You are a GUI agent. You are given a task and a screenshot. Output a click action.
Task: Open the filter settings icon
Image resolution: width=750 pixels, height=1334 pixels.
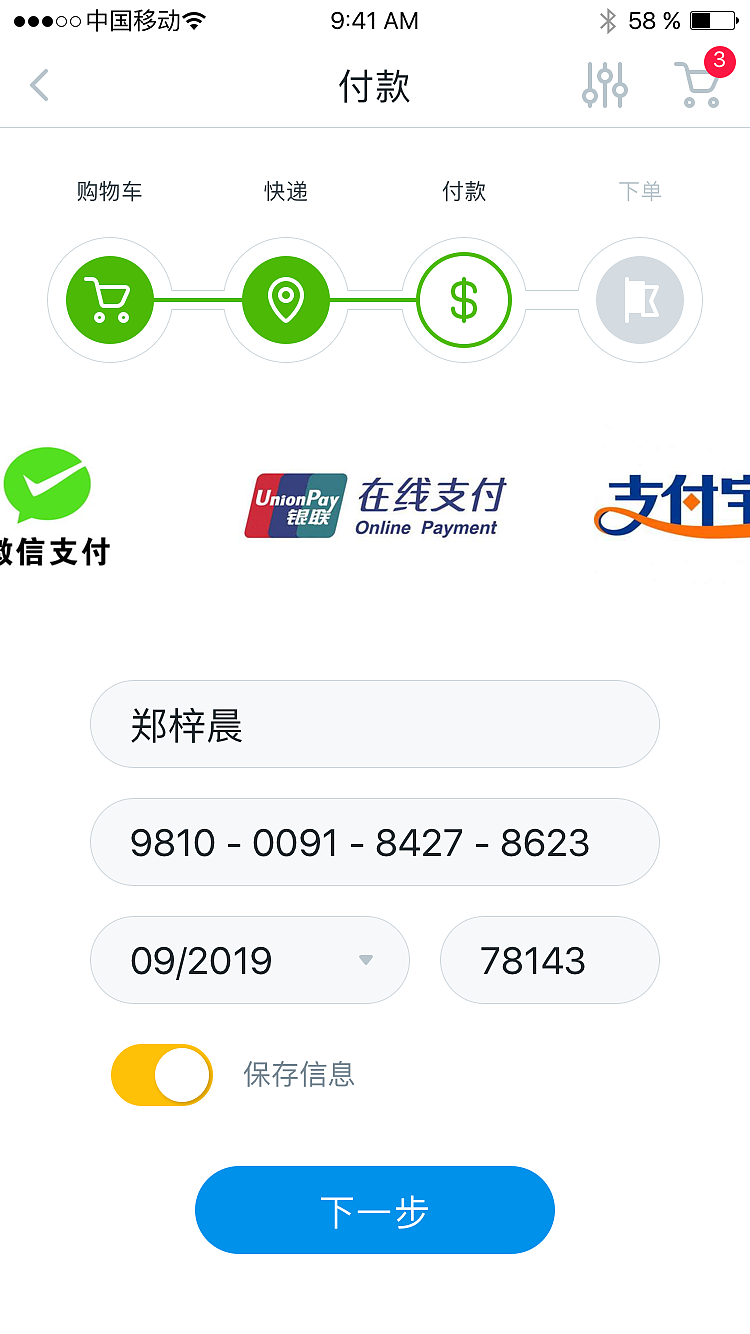point(604,87)
